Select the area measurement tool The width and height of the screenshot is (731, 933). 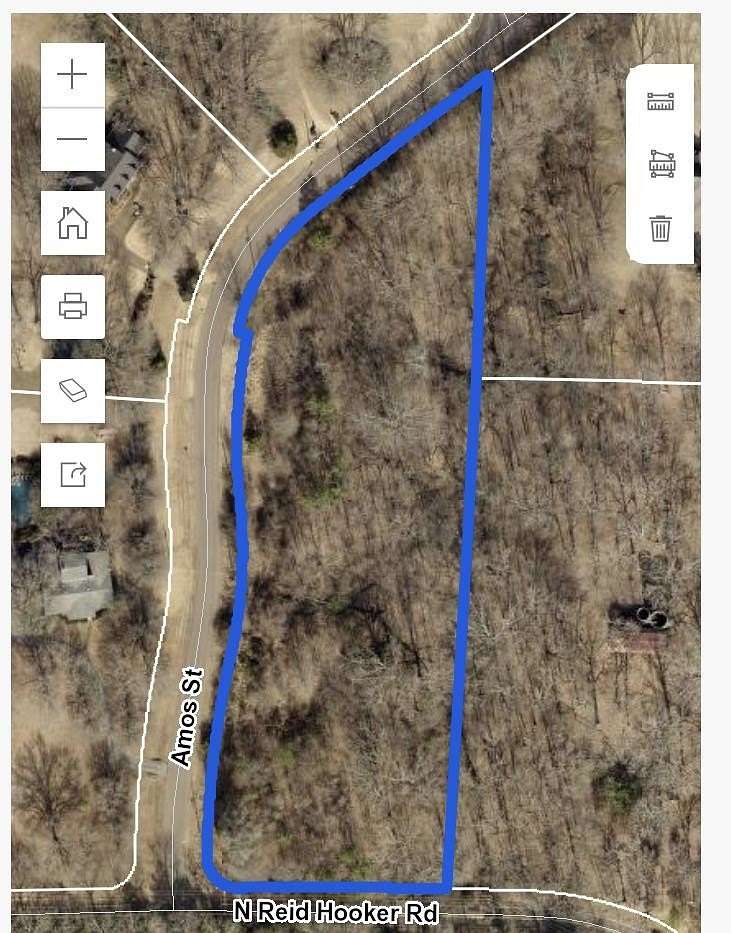(660, 163)
